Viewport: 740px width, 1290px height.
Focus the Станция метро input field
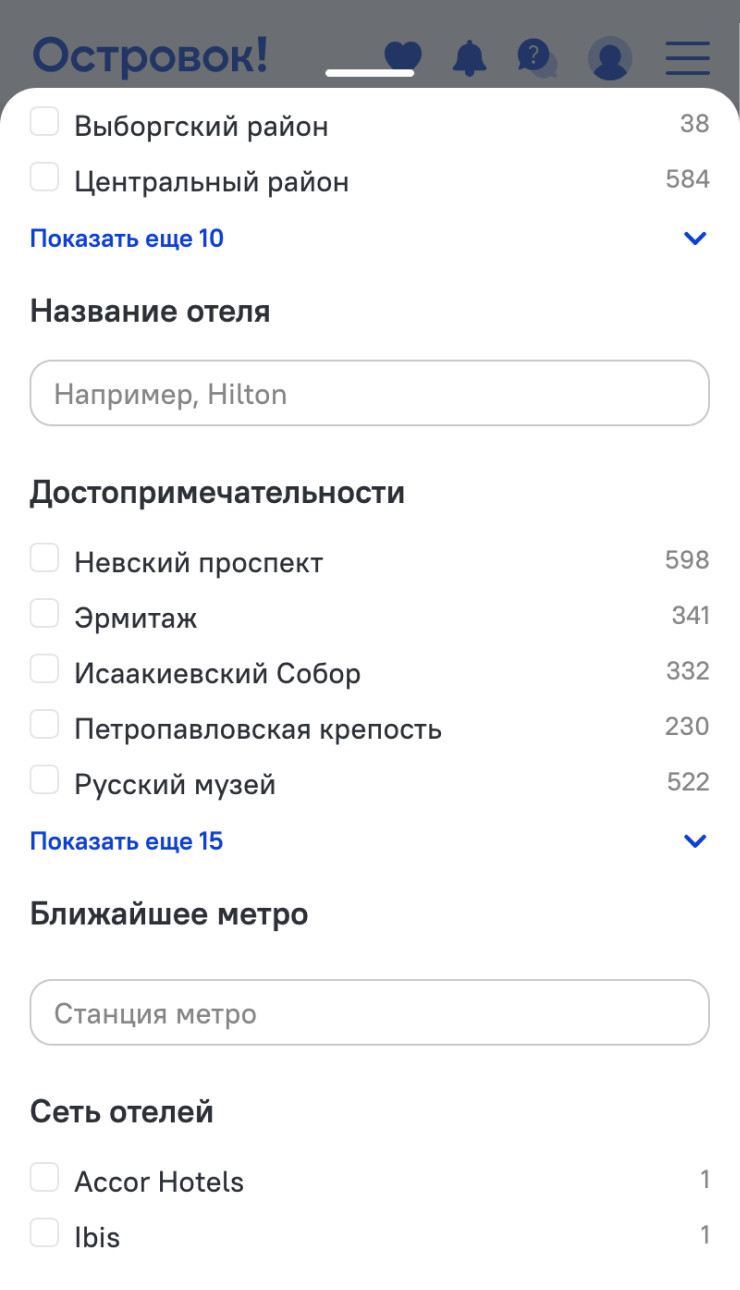(x=369, y=1013)
